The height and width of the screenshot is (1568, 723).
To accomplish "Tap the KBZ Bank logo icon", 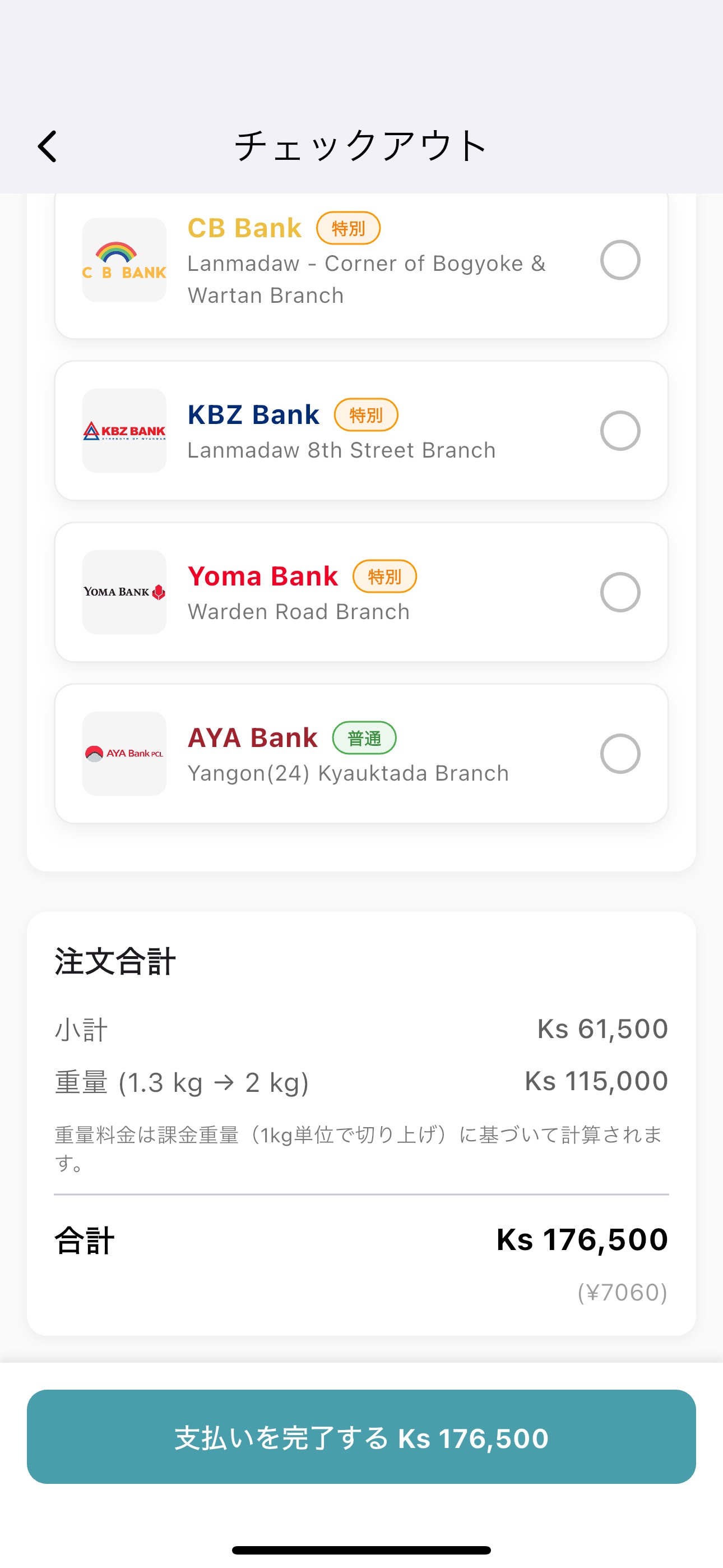I will [x=123, y=430].
